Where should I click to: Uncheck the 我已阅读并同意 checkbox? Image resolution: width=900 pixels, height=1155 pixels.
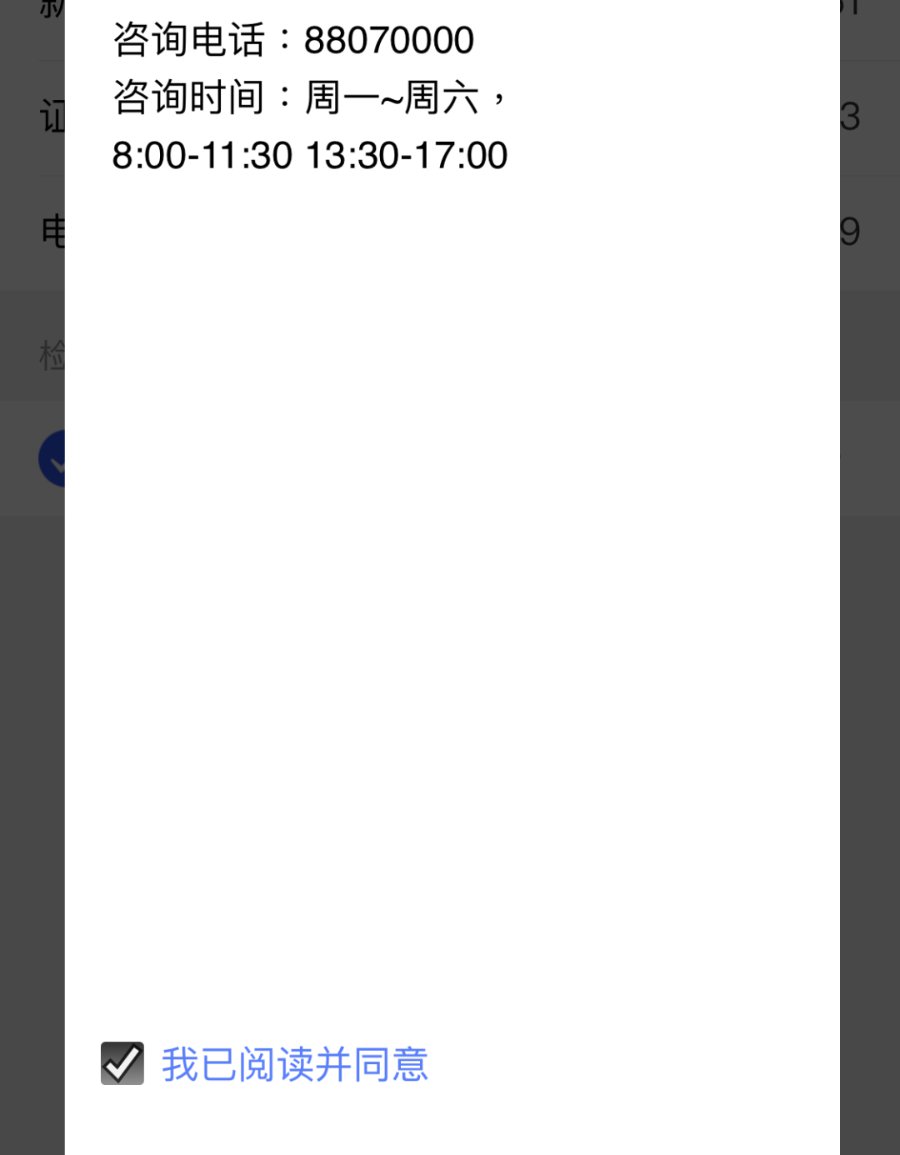click(x=122, y=1063)
